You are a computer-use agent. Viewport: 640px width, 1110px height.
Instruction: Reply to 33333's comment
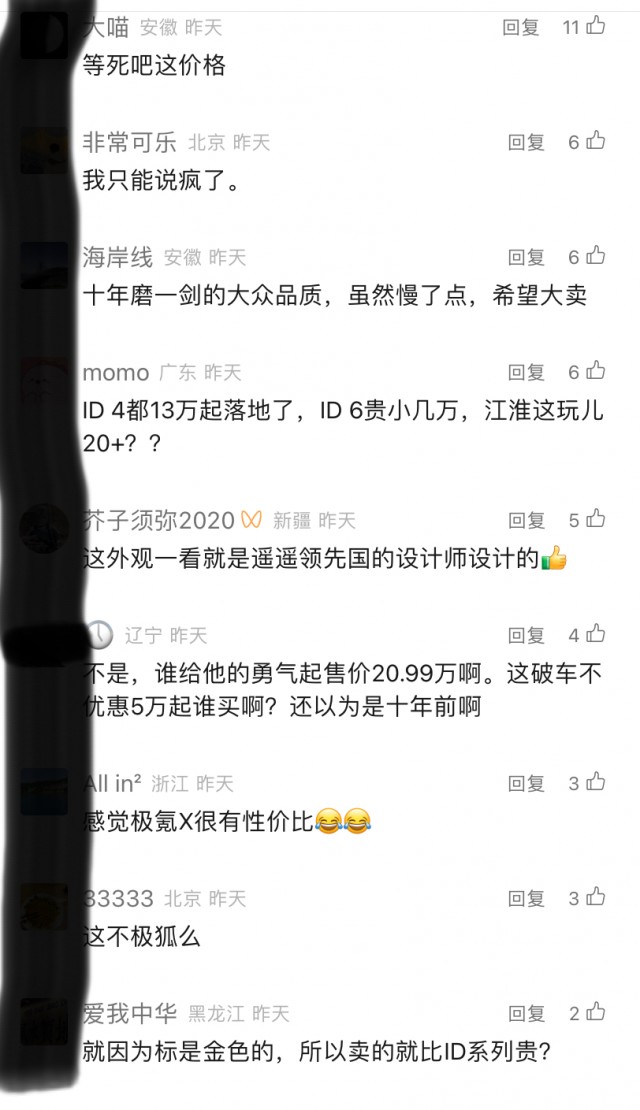526,899
